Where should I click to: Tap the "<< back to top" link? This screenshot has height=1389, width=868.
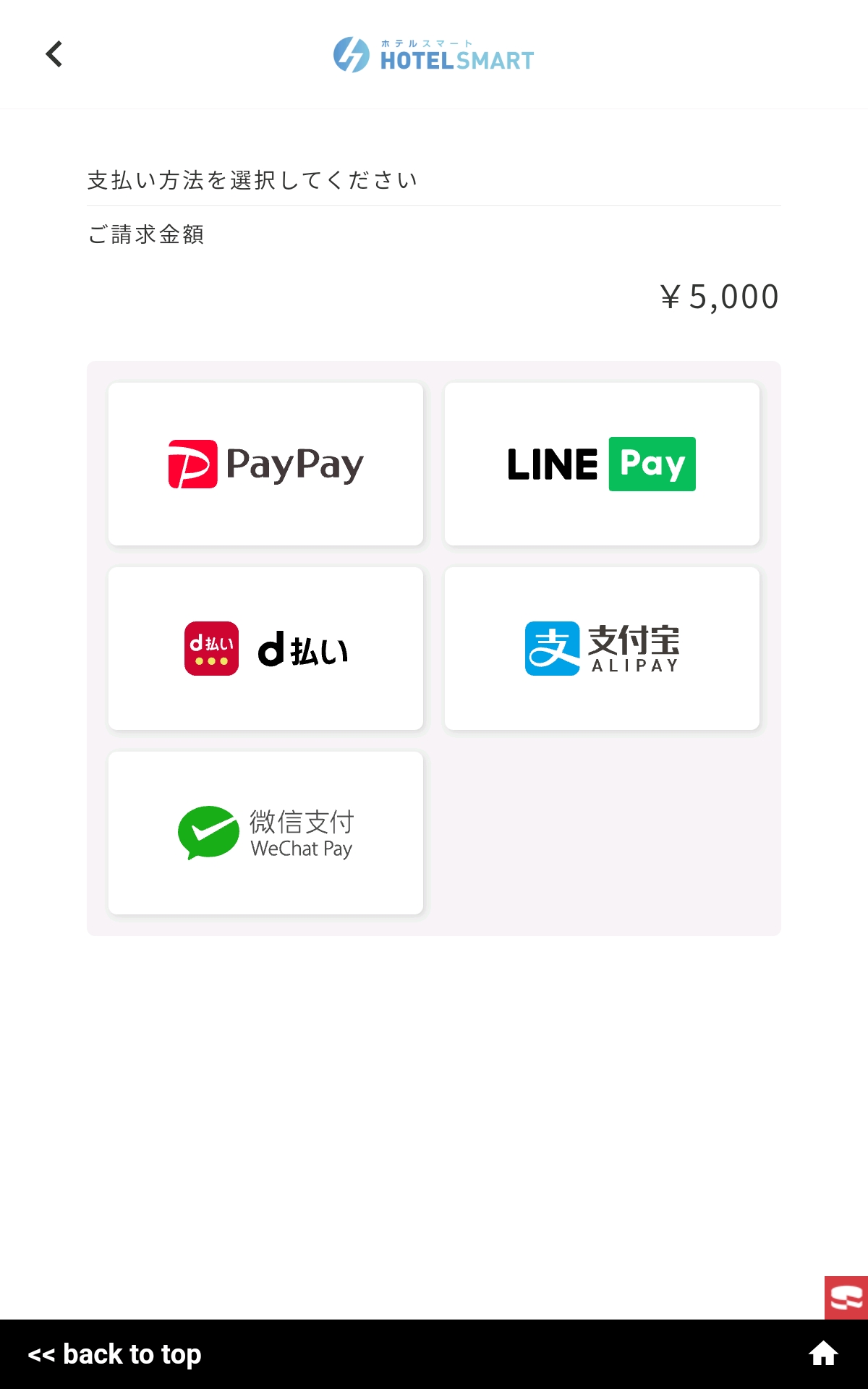pyautogui.click(x=114, y=1354)
